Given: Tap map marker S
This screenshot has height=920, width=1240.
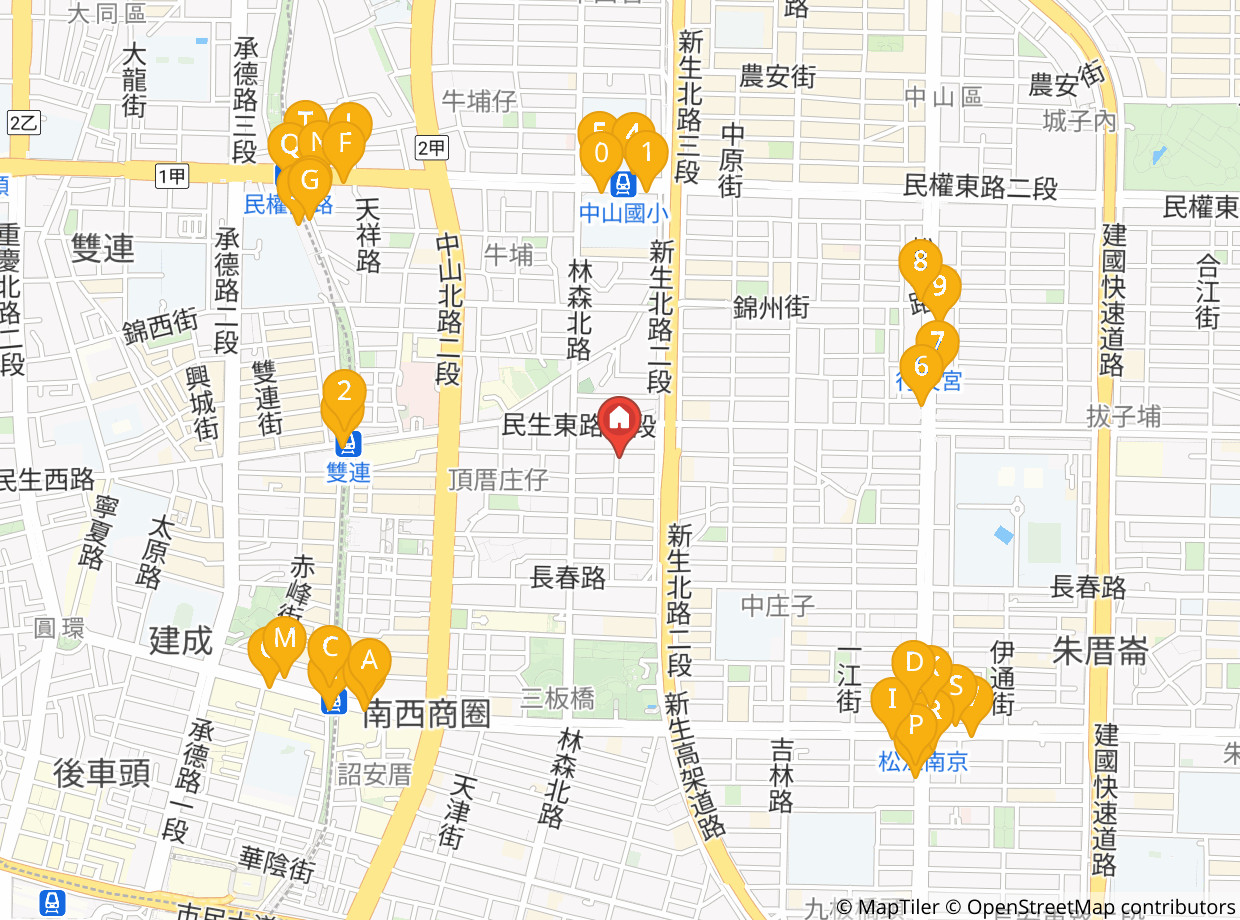Looking at the screenshot, I should 955,687.
